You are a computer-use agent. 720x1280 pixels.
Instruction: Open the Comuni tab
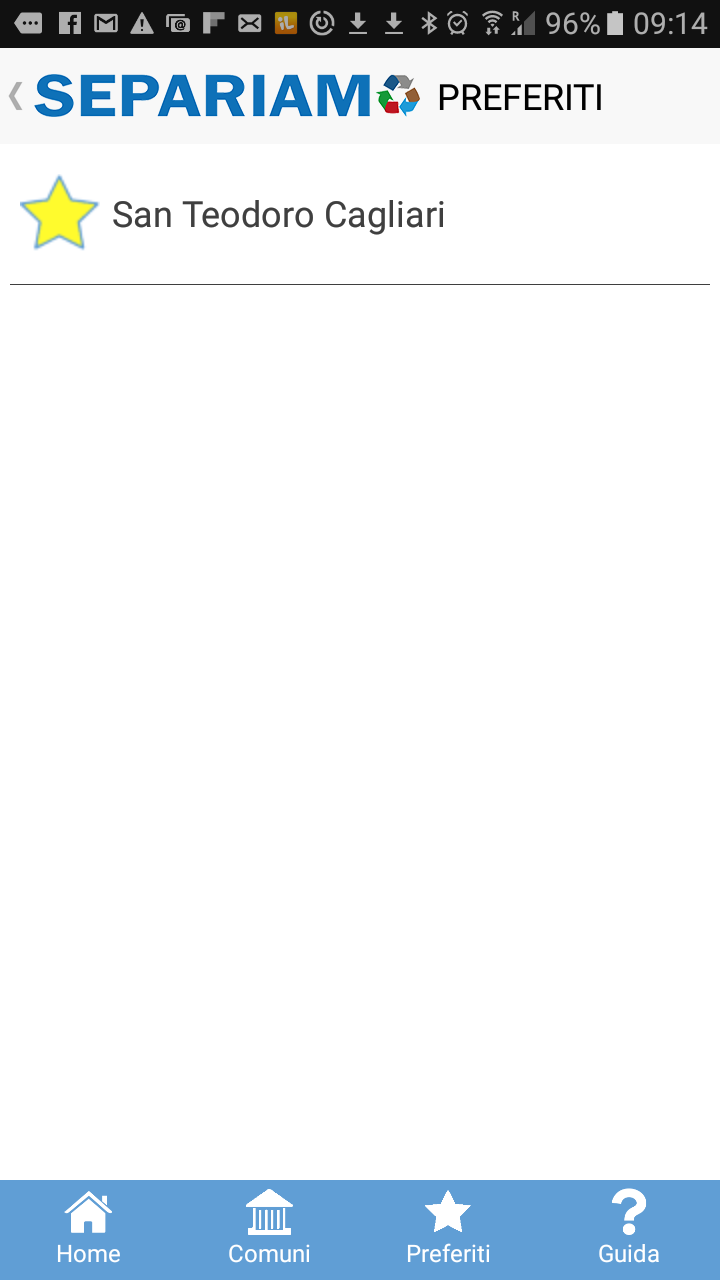(x=269, y=1229)
